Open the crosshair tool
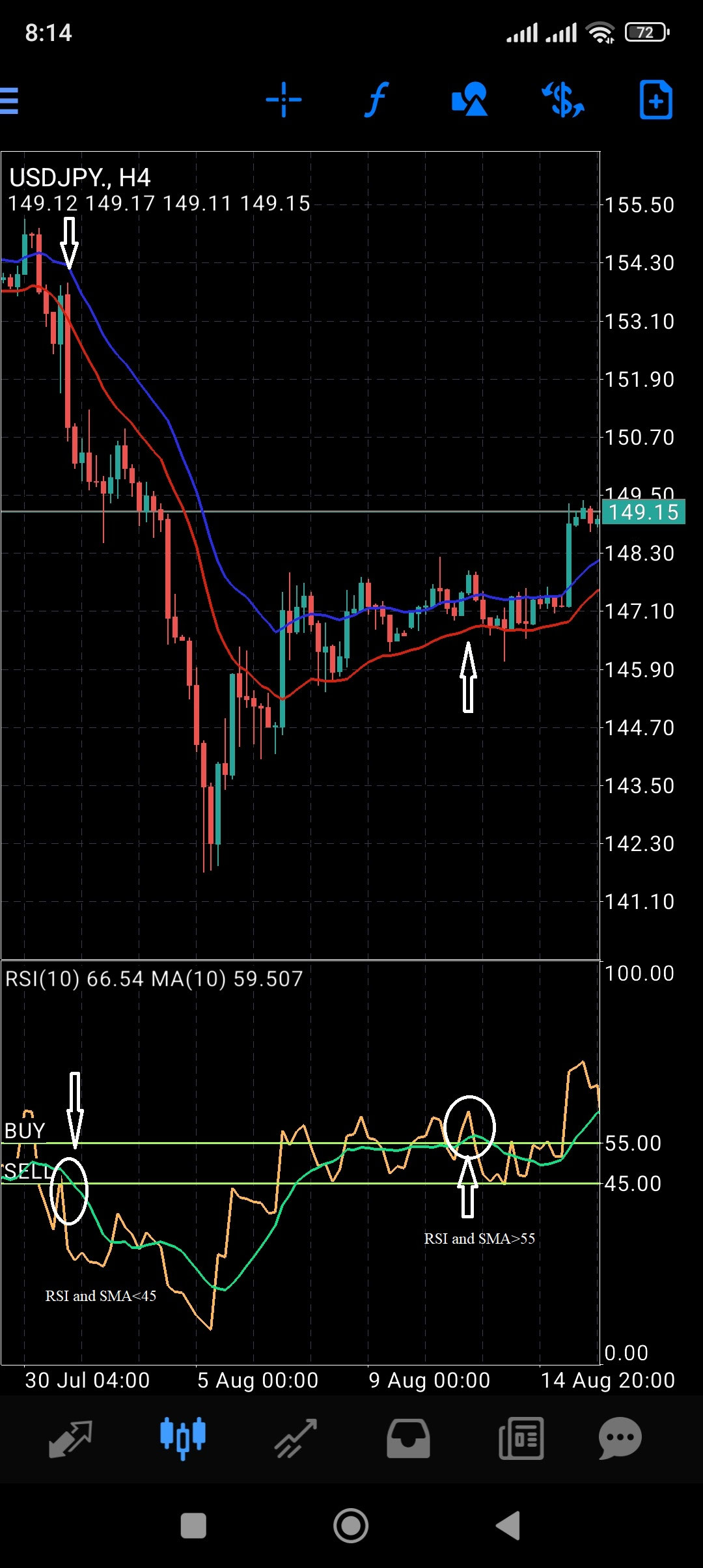Image resolution: width=703 pixels, height=1568 pixels. [284, 99]
